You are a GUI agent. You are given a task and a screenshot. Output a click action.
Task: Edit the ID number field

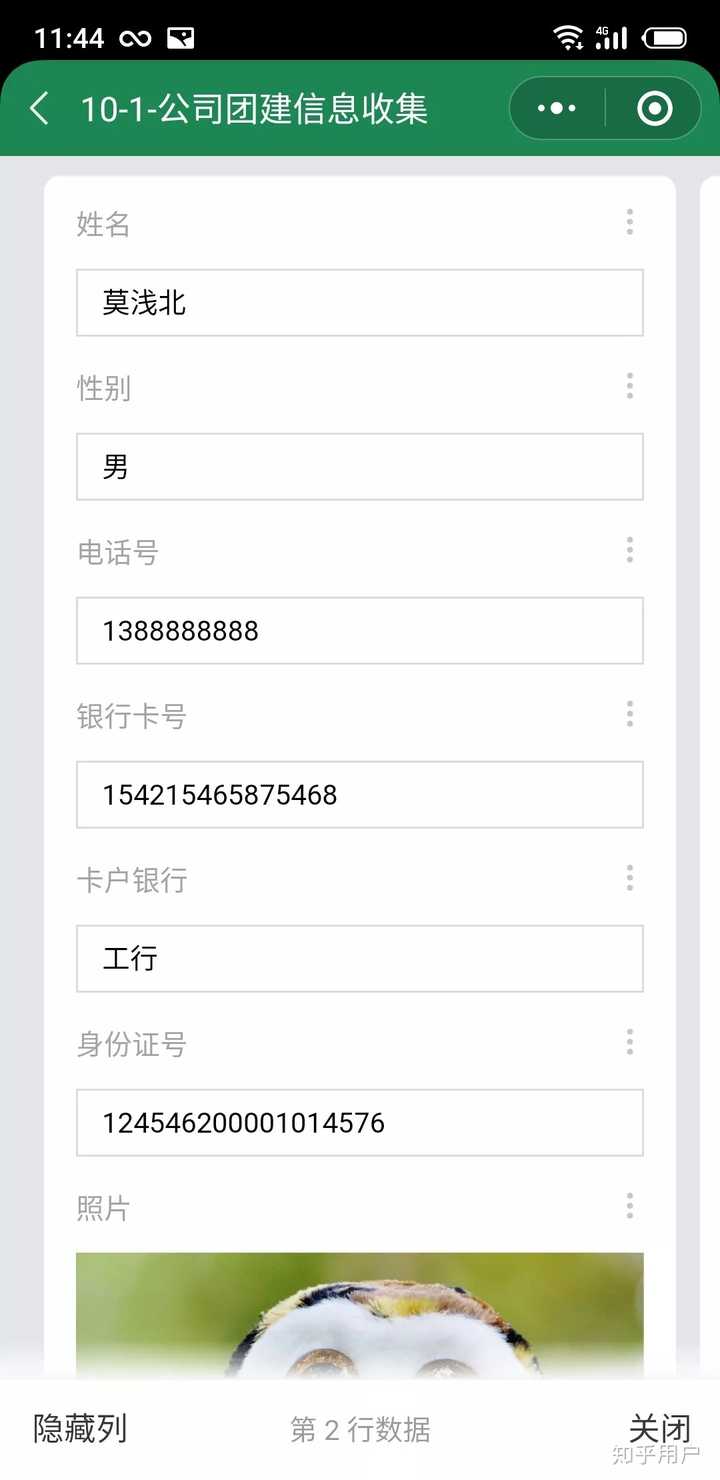click(360, 1122)
